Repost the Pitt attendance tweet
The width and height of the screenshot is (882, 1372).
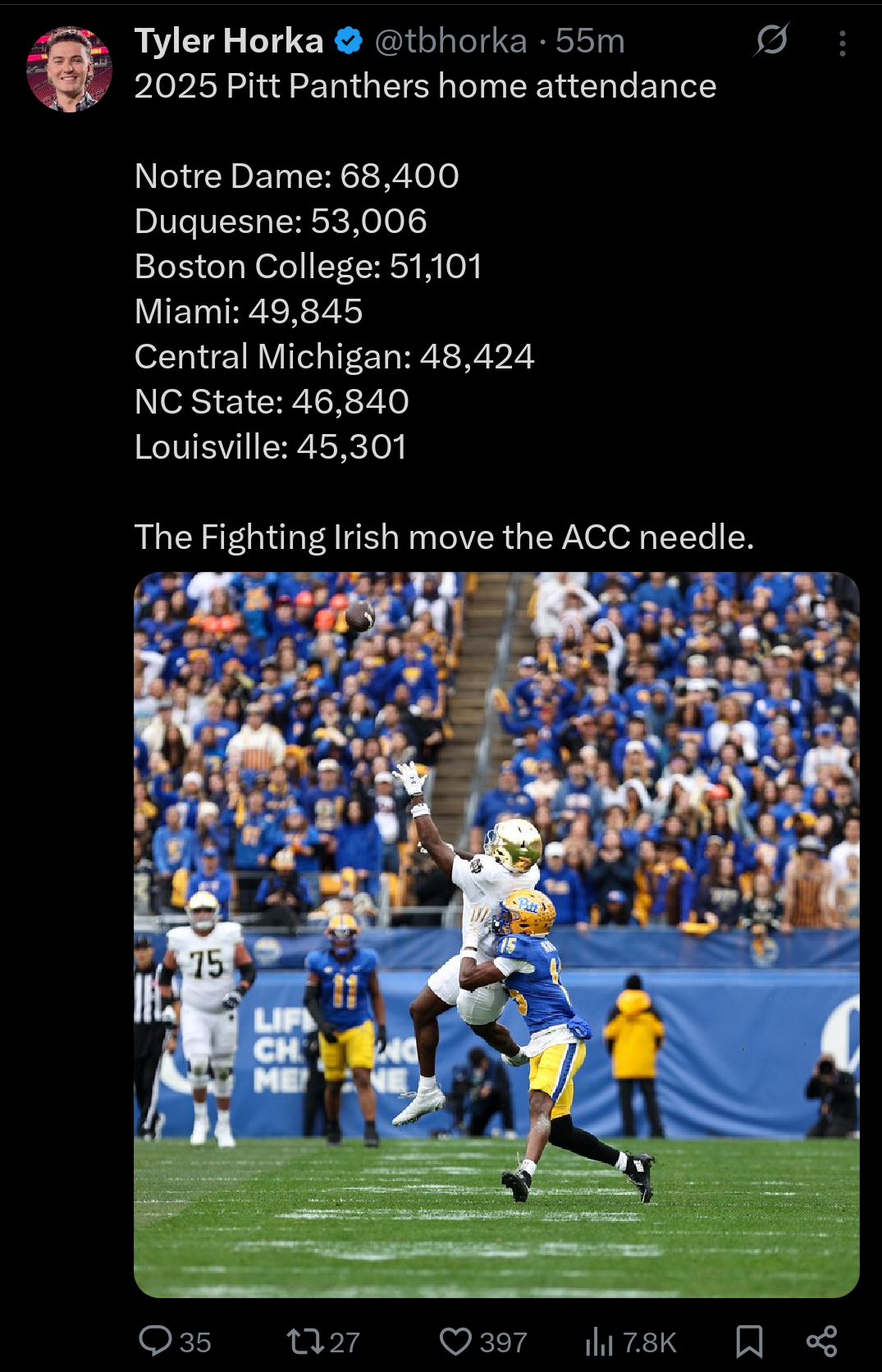click(x=303, y=1341)
